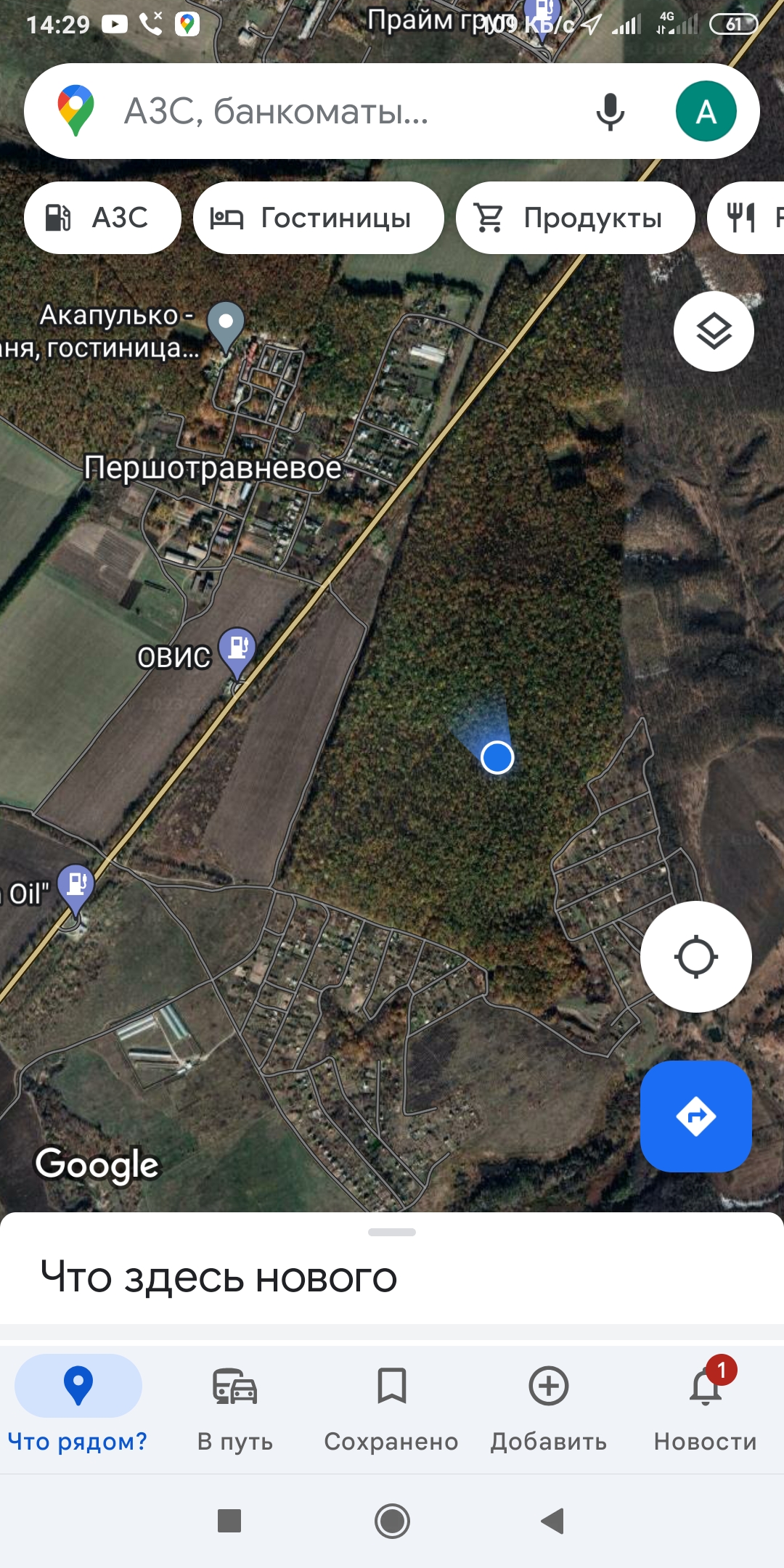Open the account avatar menu
Screen dimensions: 784x1568
tap(706, 111)
